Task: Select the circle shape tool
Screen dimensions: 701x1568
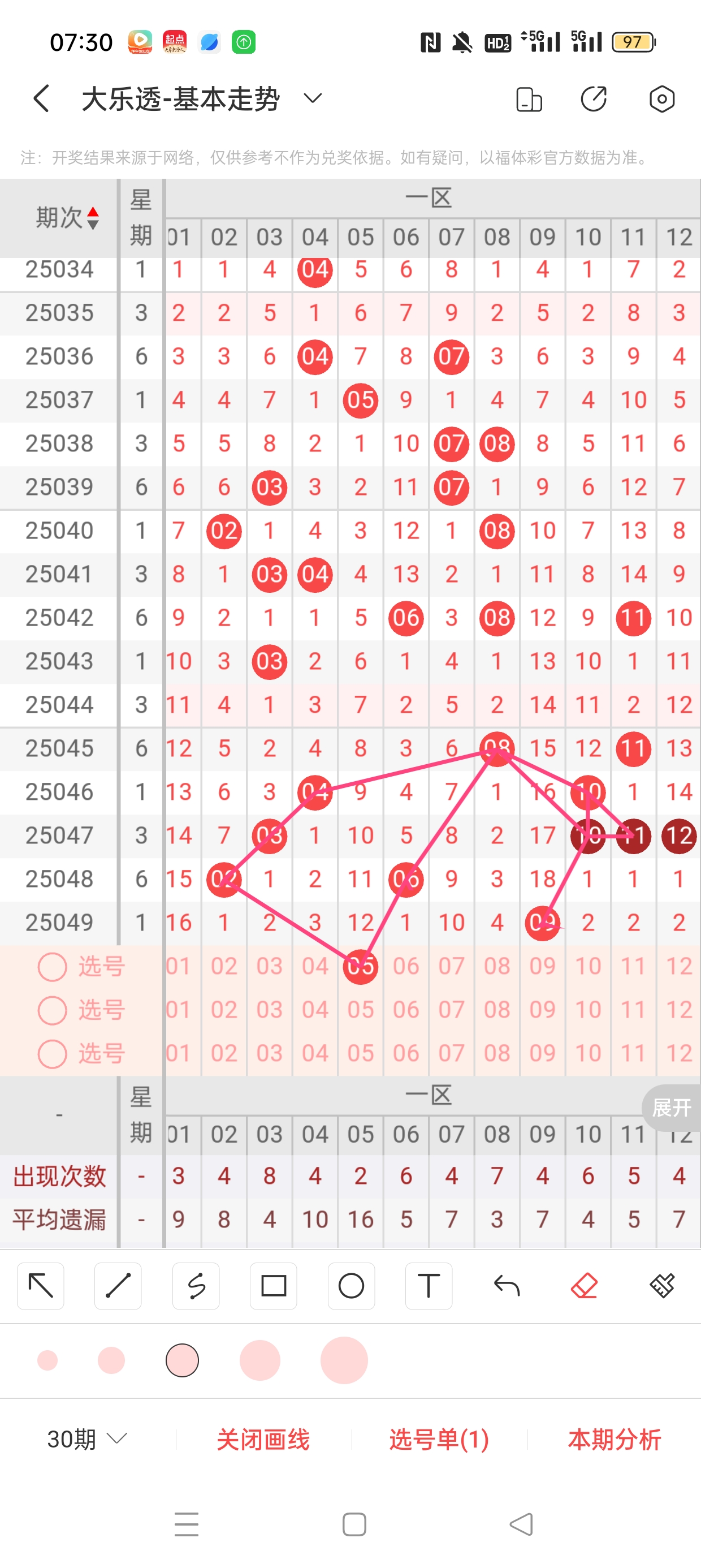Action: 351,1286
